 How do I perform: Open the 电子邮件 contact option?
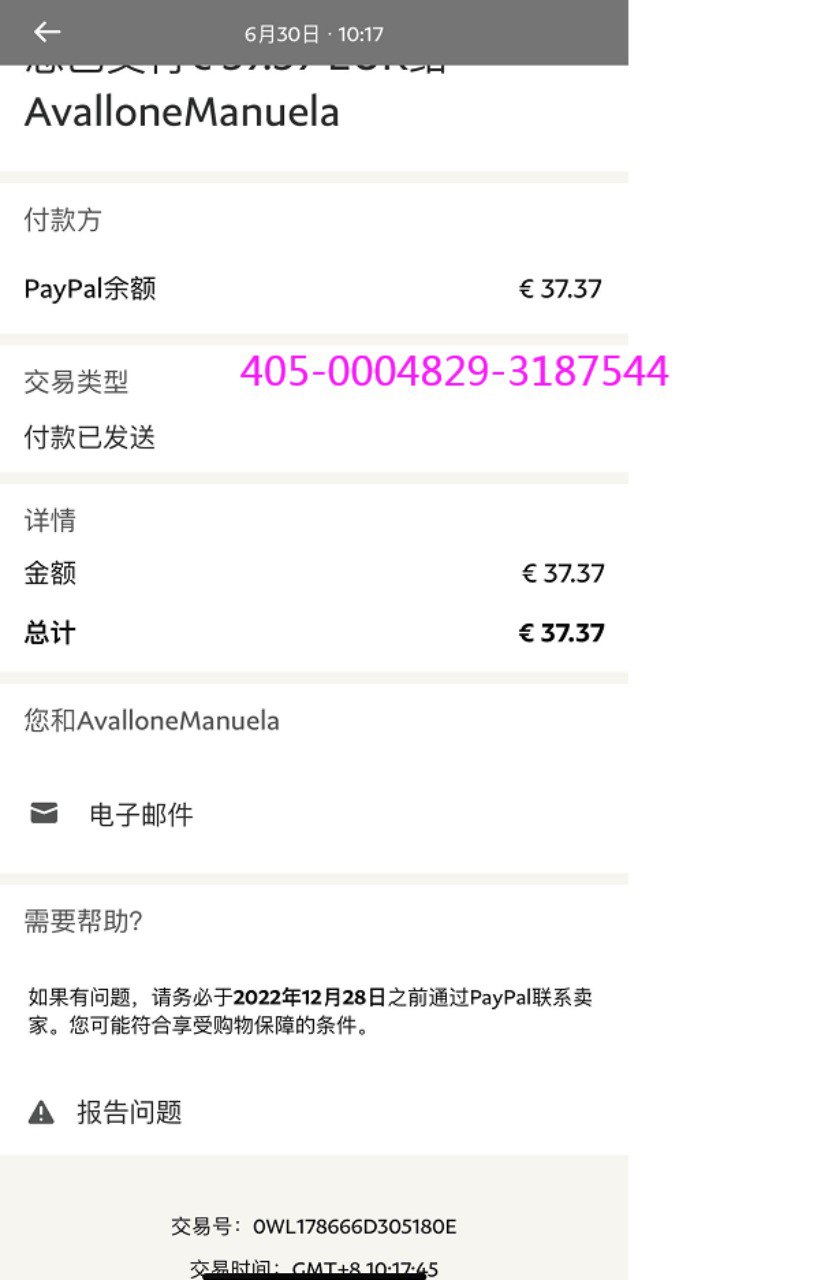[140, 815]
